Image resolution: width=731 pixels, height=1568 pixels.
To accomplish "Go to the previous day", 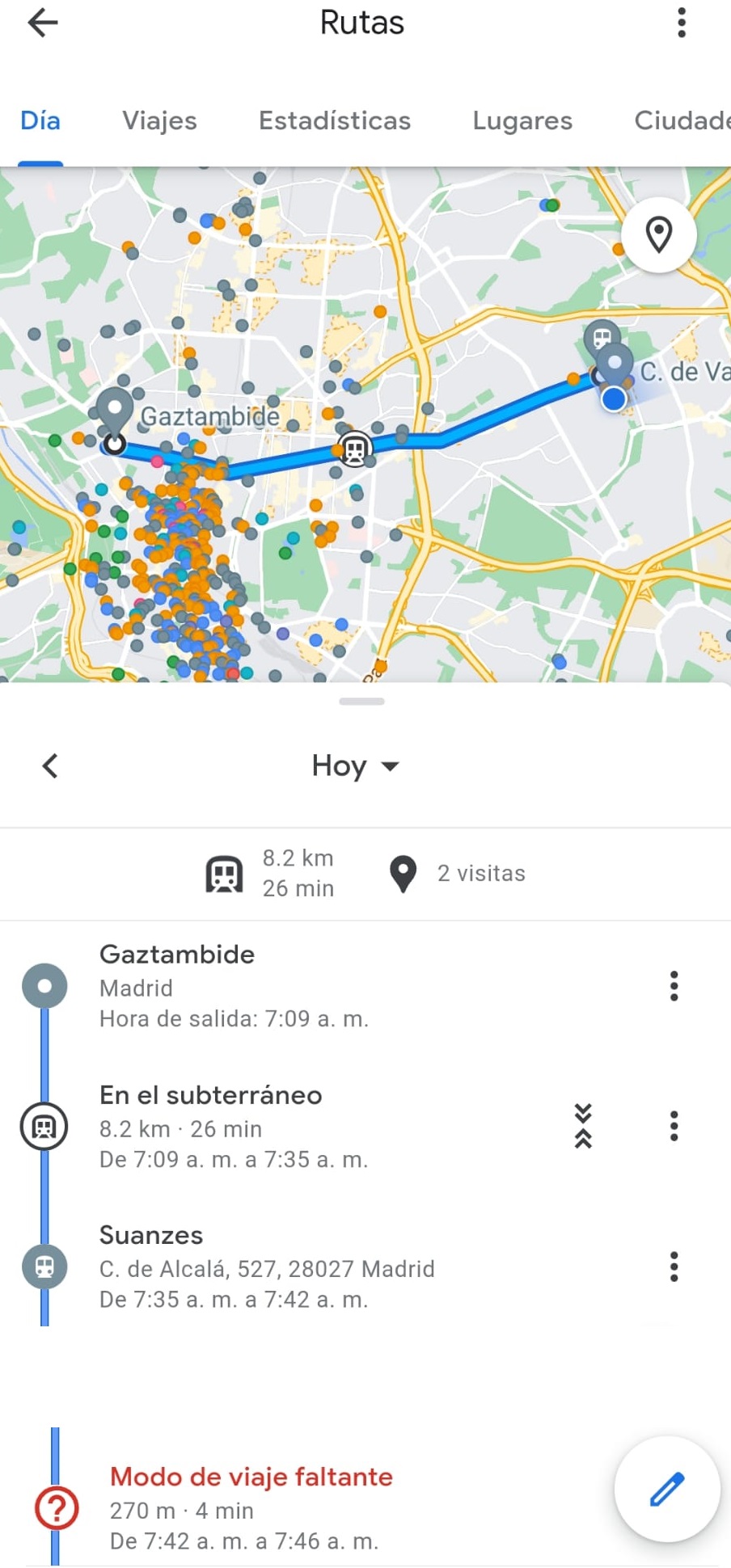I will coord(50,765).
